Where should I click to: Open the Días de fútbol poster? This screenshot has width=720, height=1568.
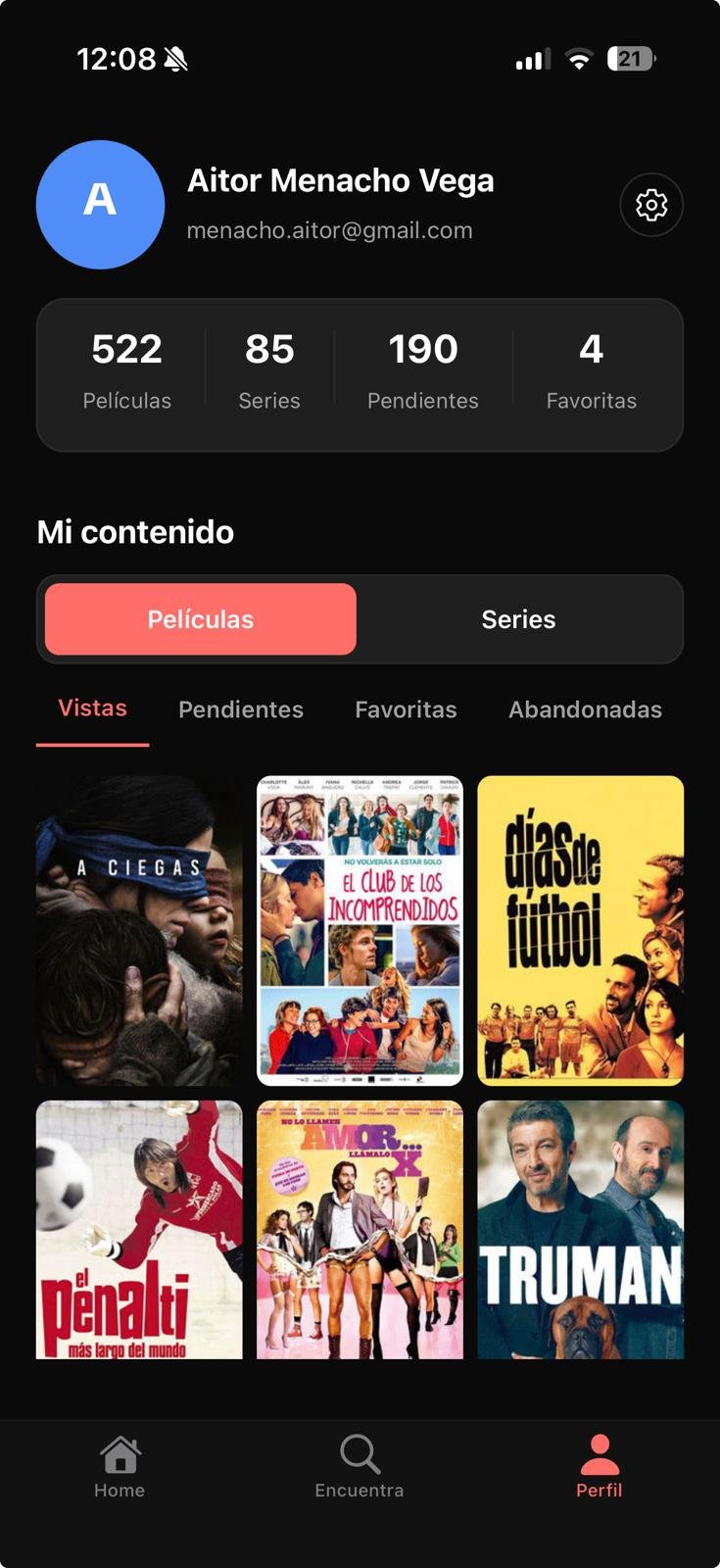(580, 931)
